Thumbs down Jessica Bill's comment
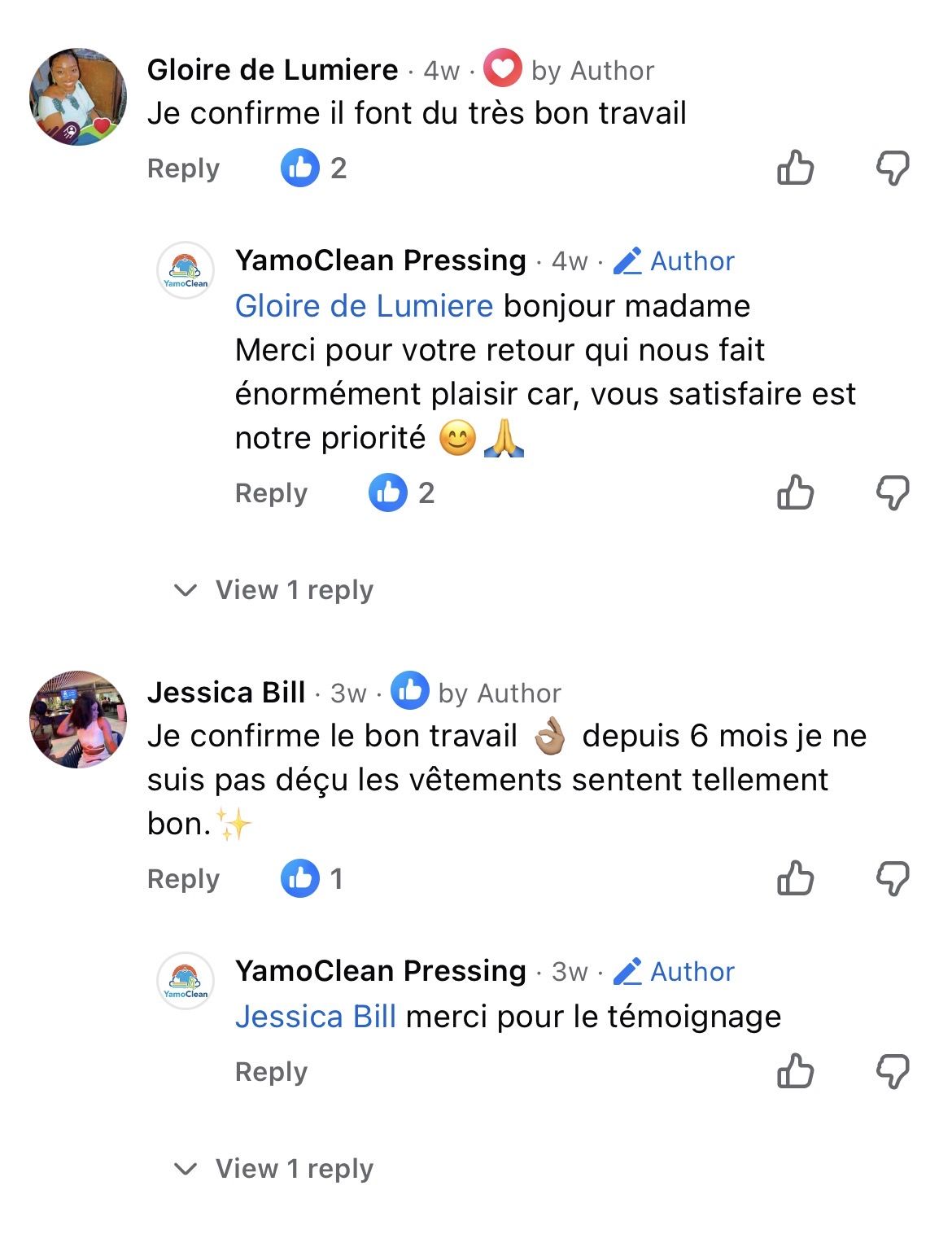The width and height of the screenshot is (952, 1247). [892, 879]
